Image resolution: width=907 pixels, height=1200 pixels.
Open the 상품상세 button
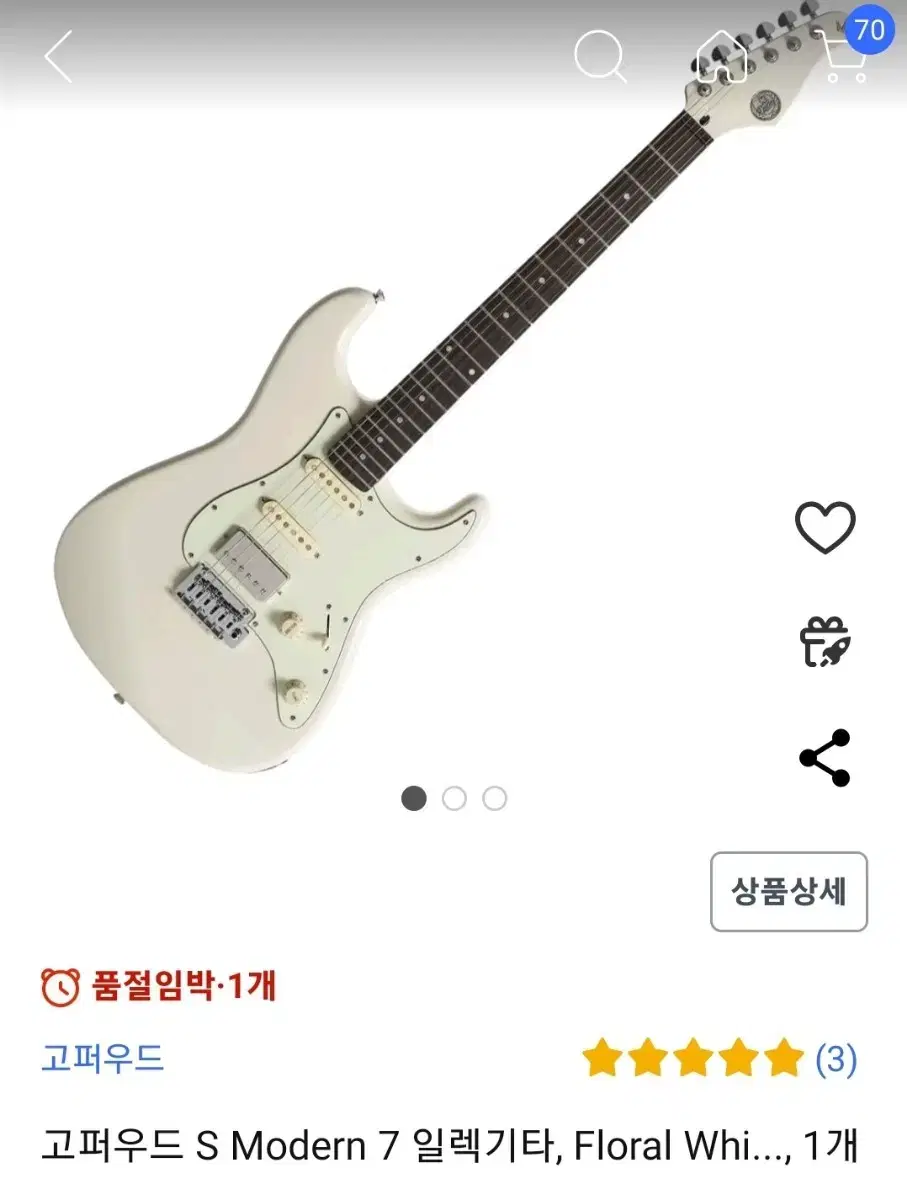[x=788, y=891]
